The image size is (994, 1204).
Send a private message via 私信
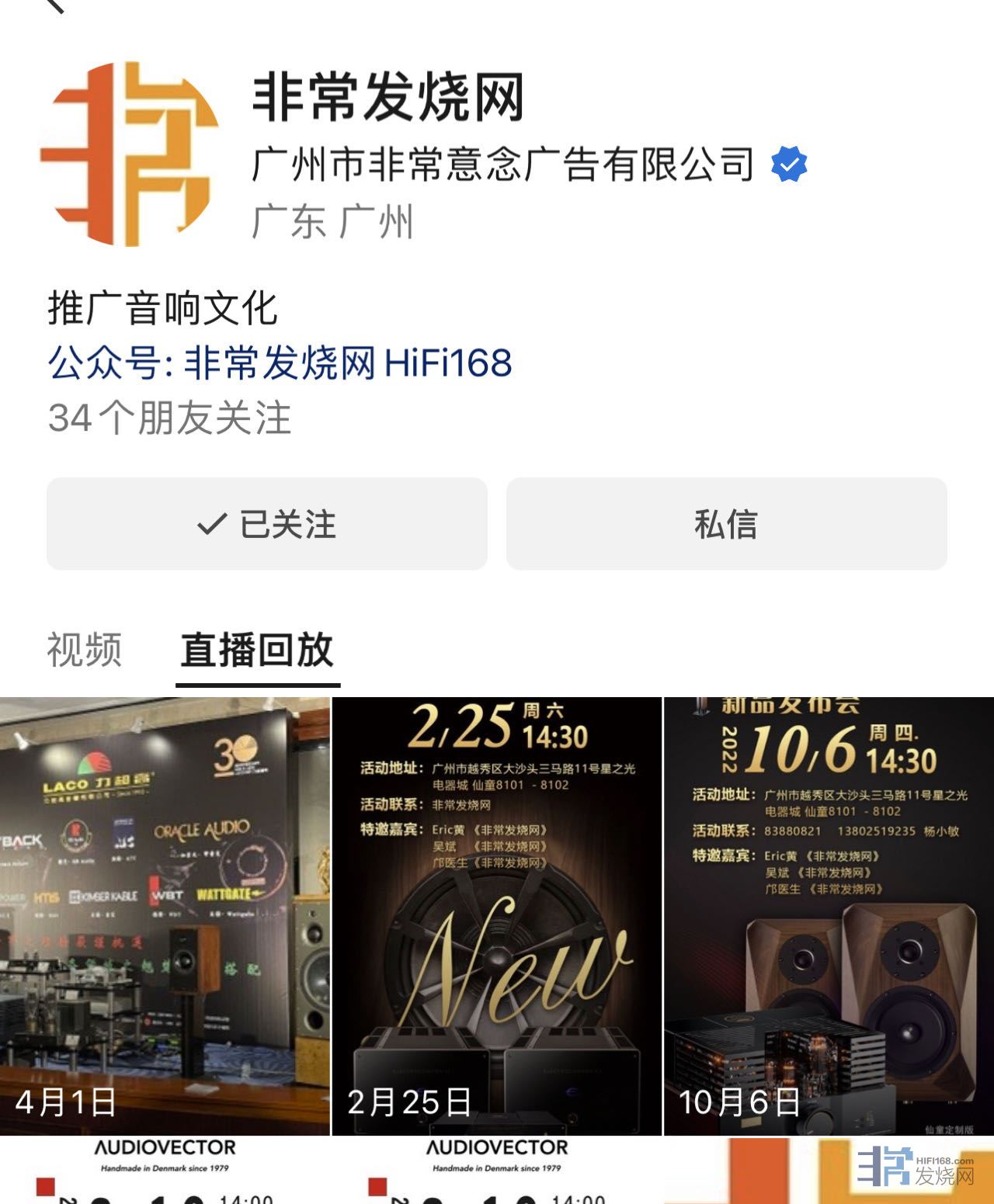pyautogui.click(x=726, y=524)
